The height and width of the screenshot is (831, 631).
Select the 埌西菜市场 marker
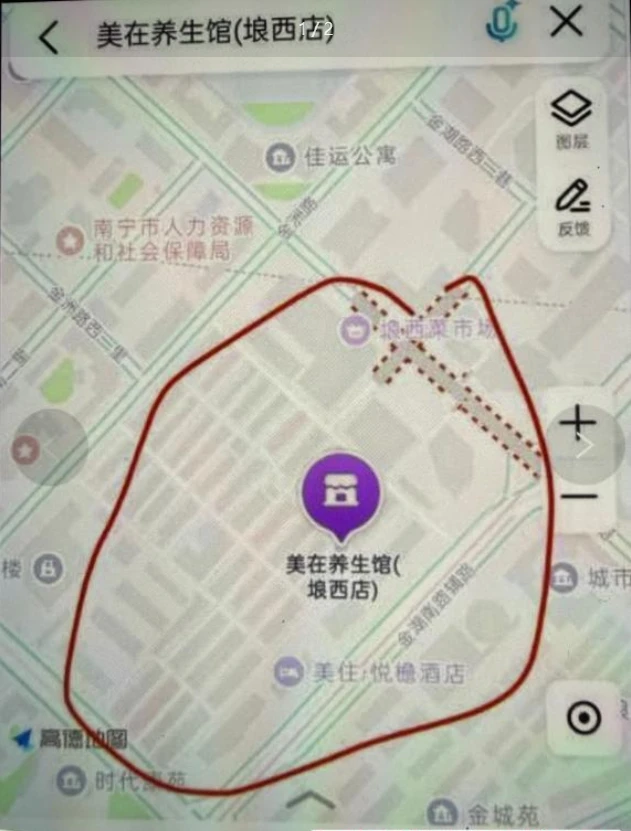(354, 329)
